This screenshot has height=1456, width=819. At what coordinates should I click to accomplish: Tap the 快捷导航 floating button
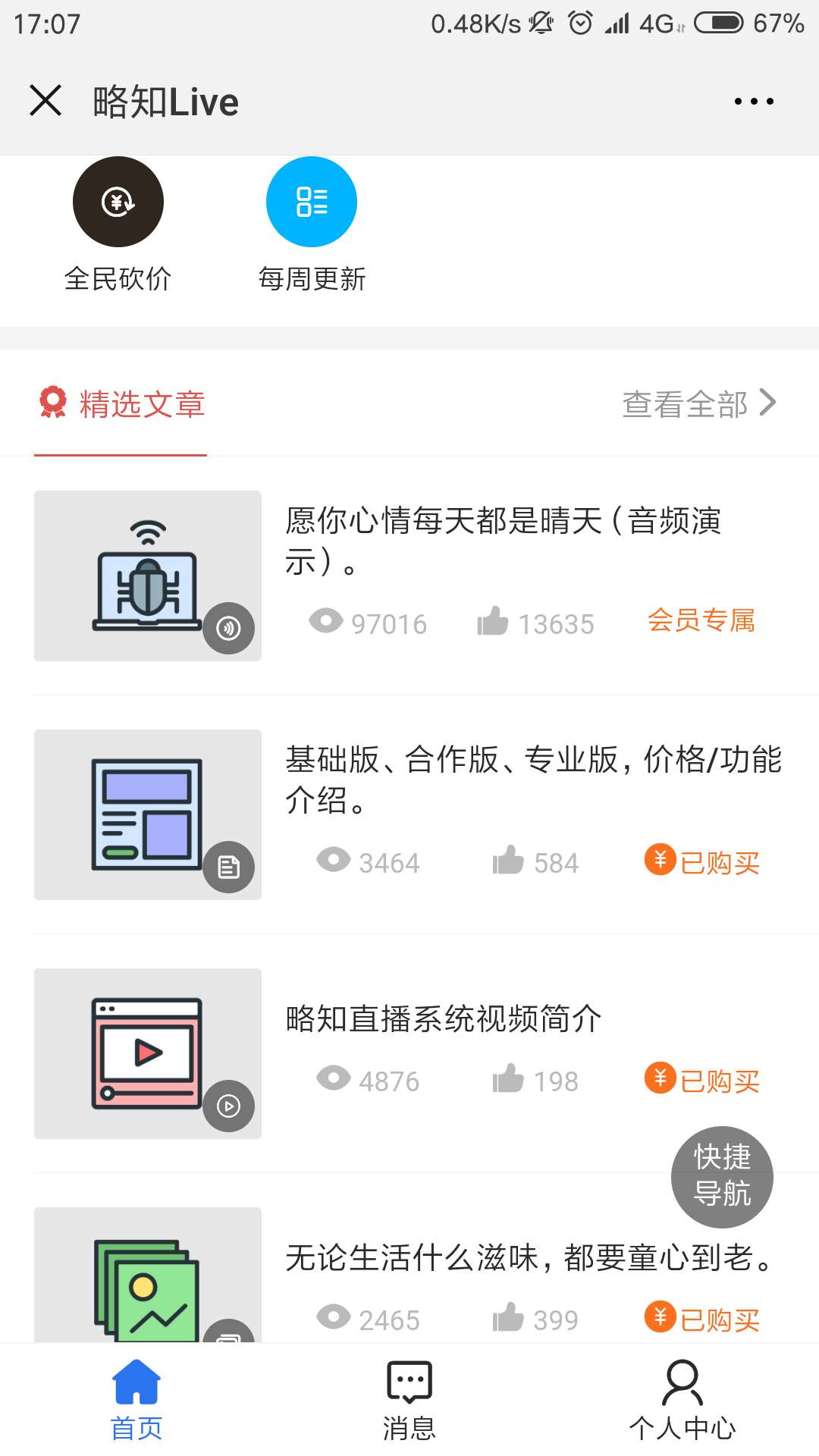722,1176
